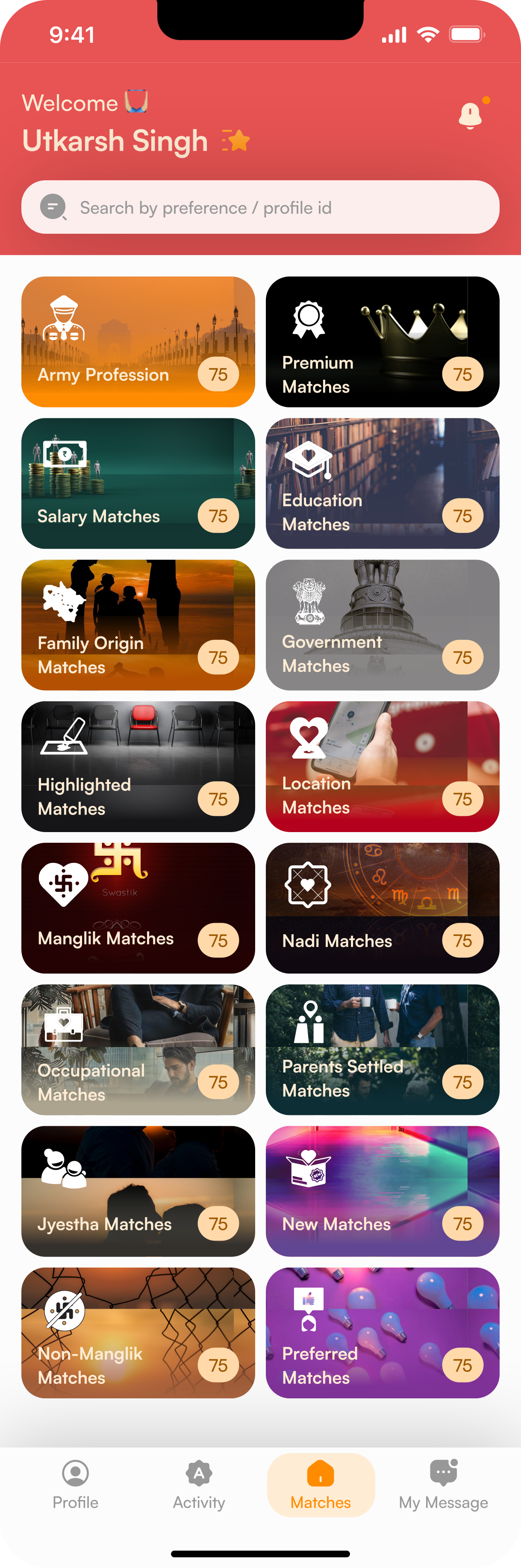521x1568 pixels.
Task: Open Highlighted Matches
Action: pos(138,766)
